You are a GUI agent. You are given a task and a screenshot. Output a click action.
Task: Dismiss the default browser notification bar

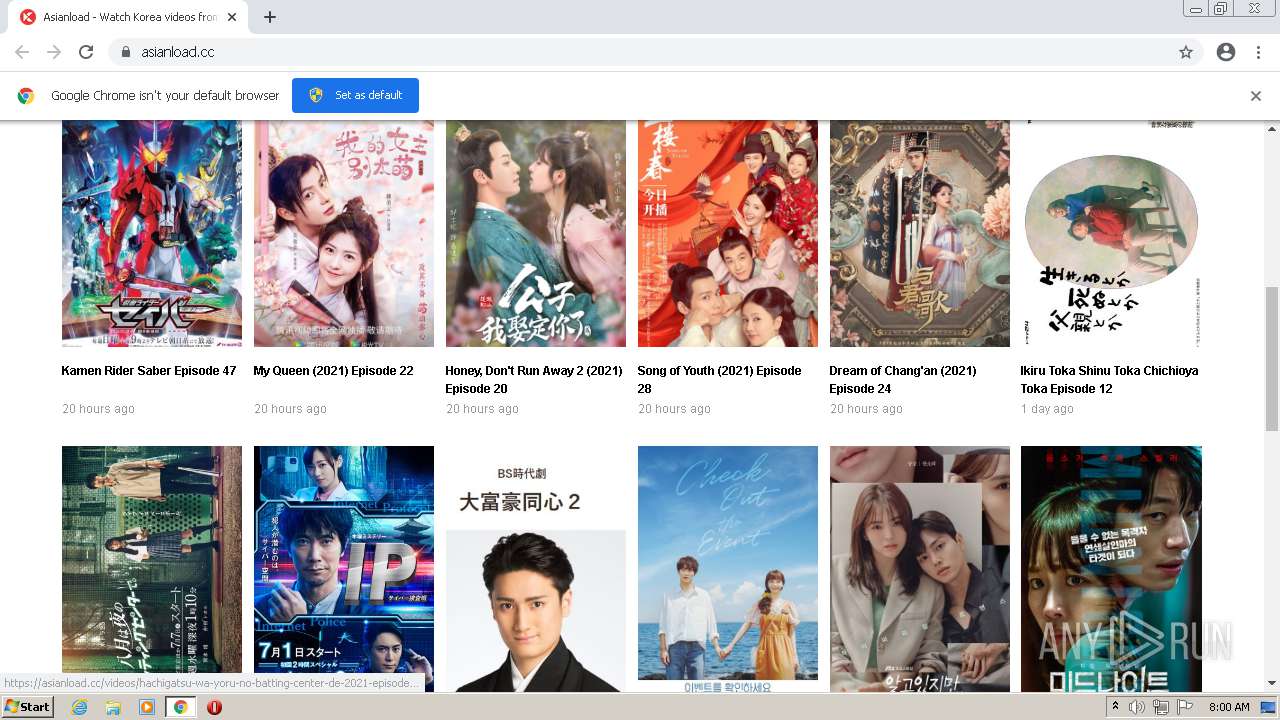point(1255,96)
